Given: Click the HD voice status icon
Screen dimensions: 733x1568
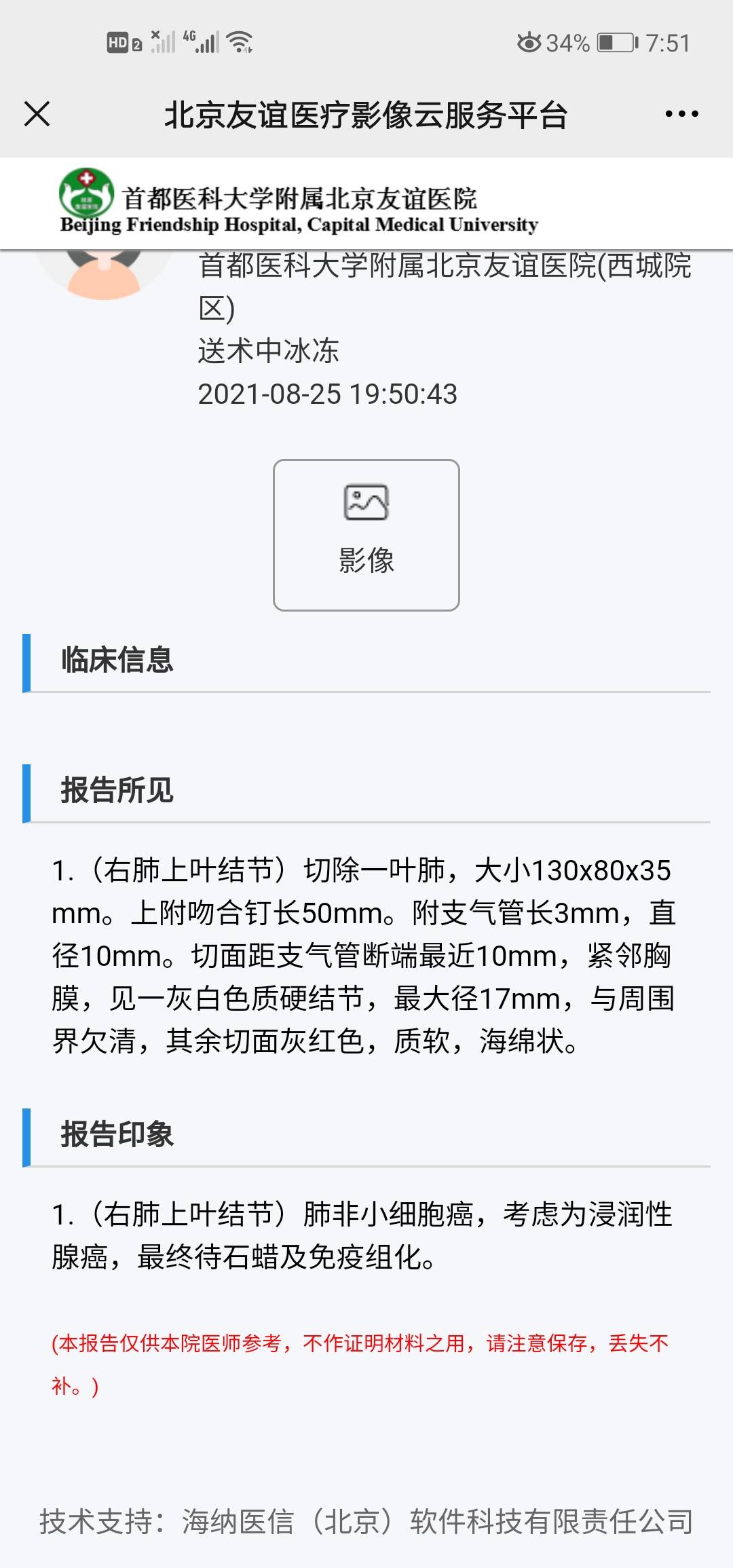Looking at the screenshot, I should [x=119, y=42].
